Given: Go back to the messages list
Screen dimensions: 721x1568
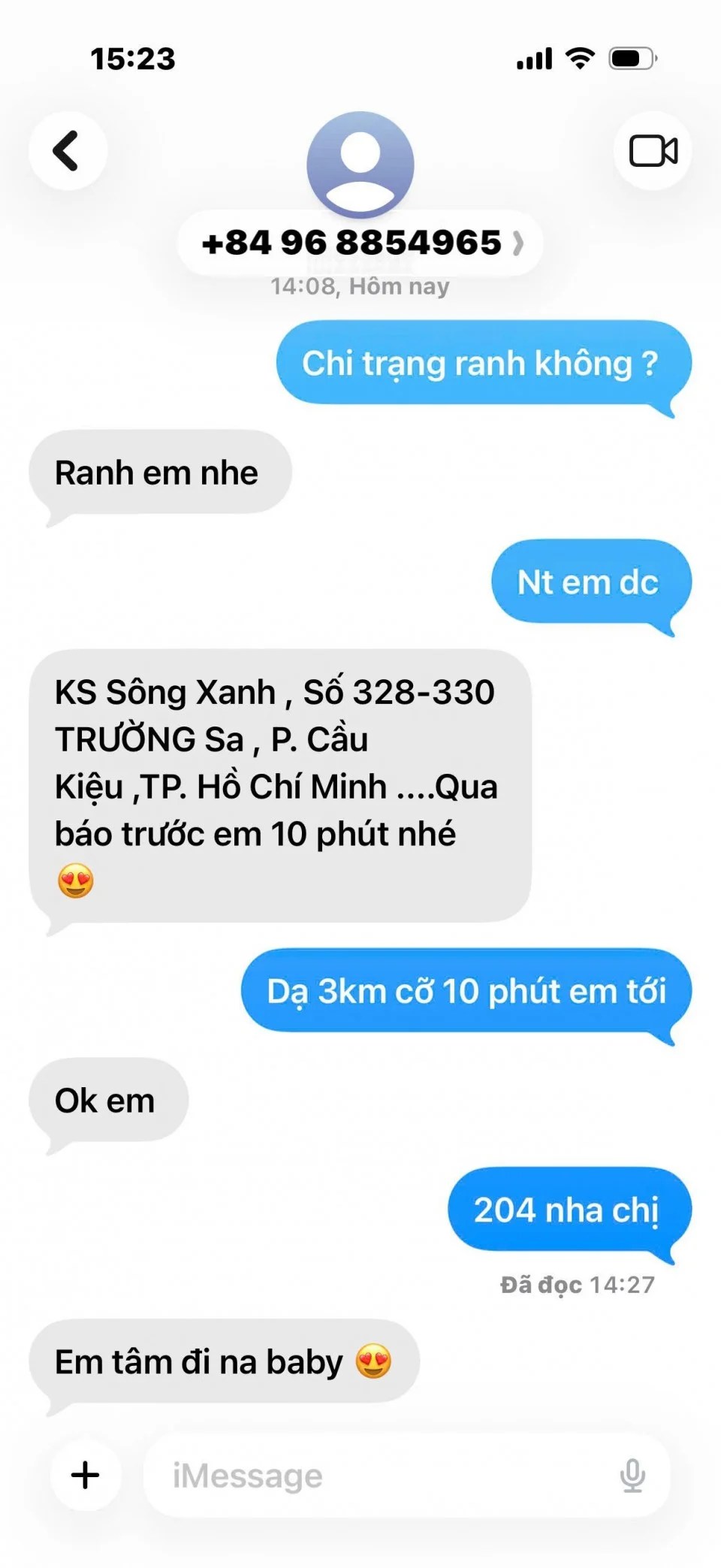Looking at the screenshot, I should (x=68, y=151).
